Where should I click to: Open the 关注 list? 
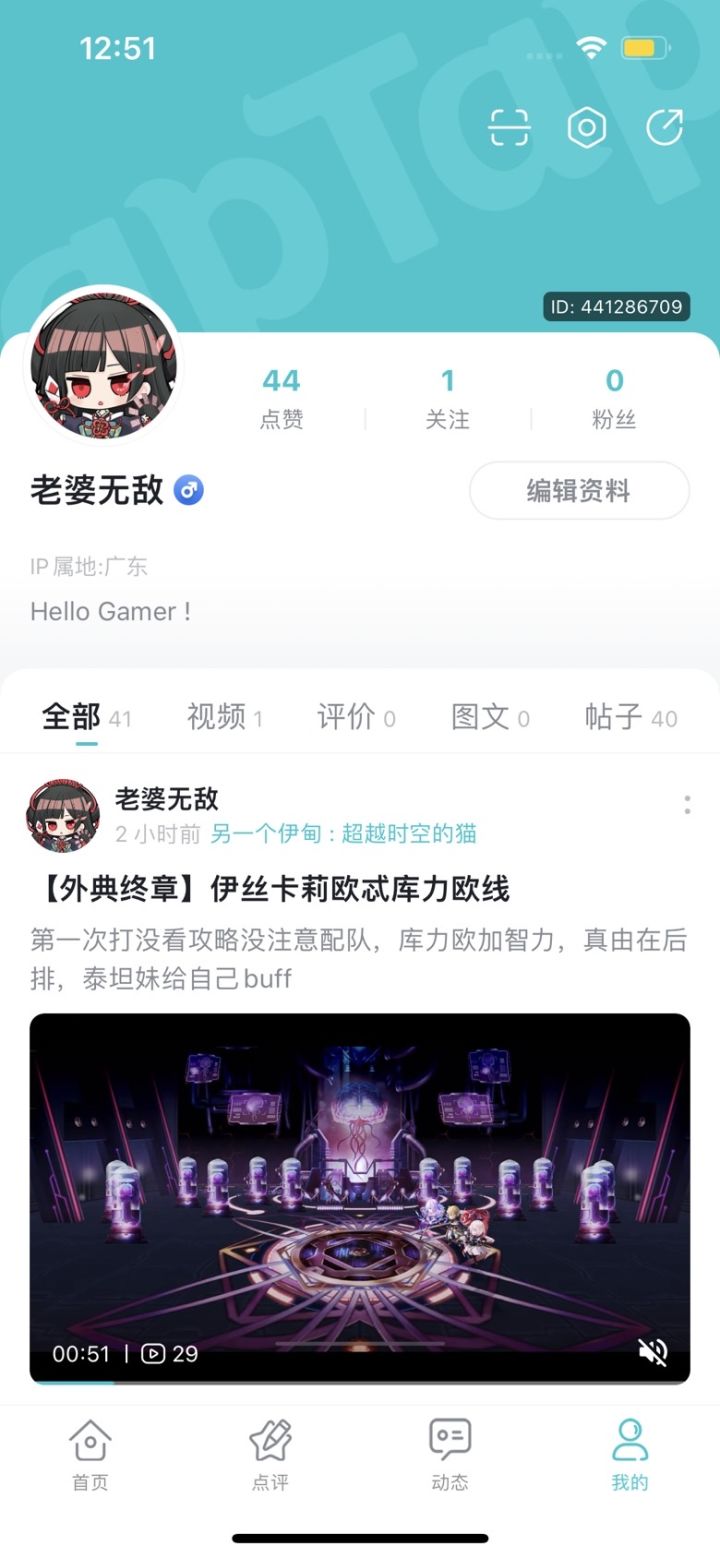(x=448, y=398)
